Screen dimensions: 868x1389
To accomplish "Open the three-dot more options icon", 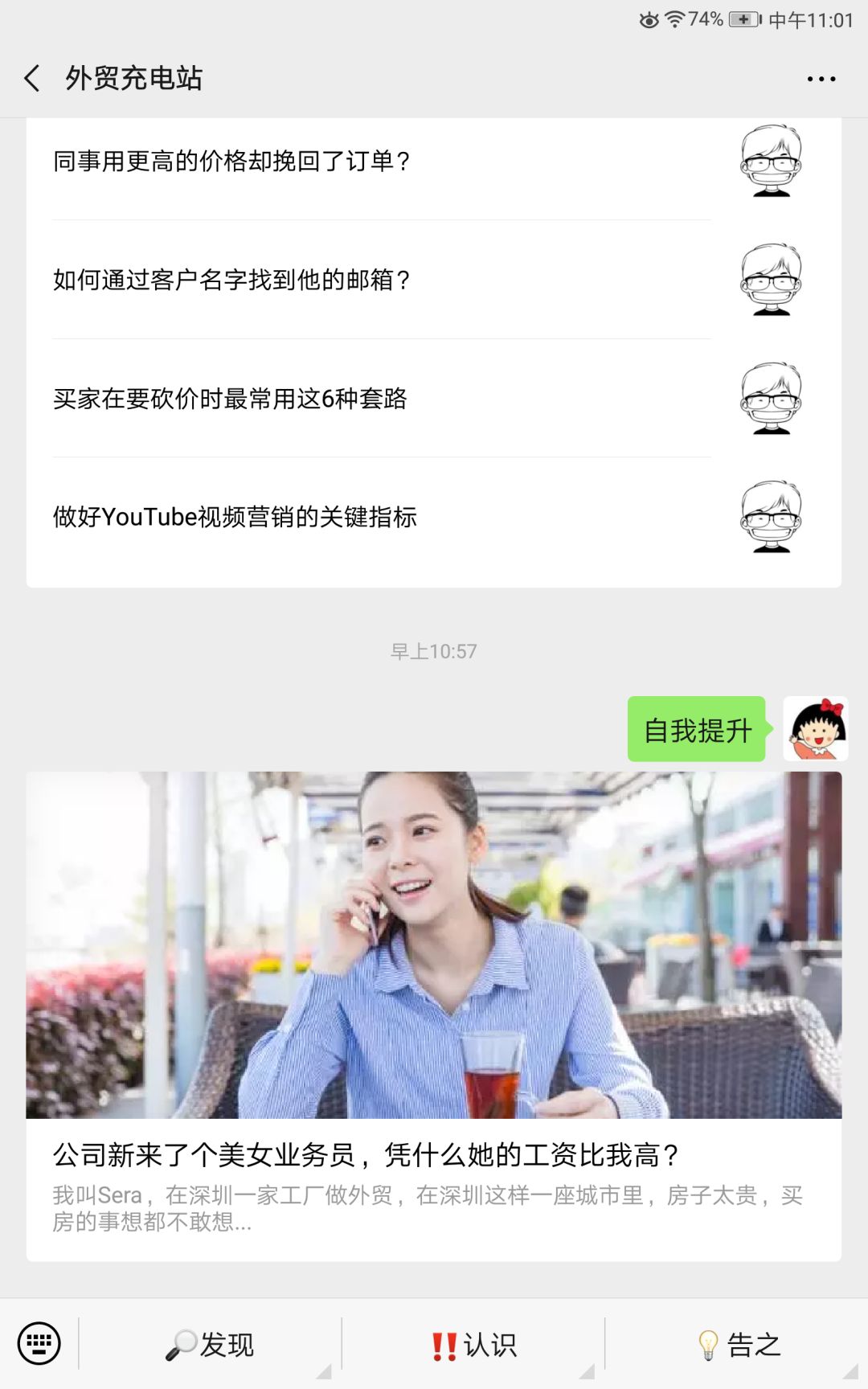I will (821, 78).
